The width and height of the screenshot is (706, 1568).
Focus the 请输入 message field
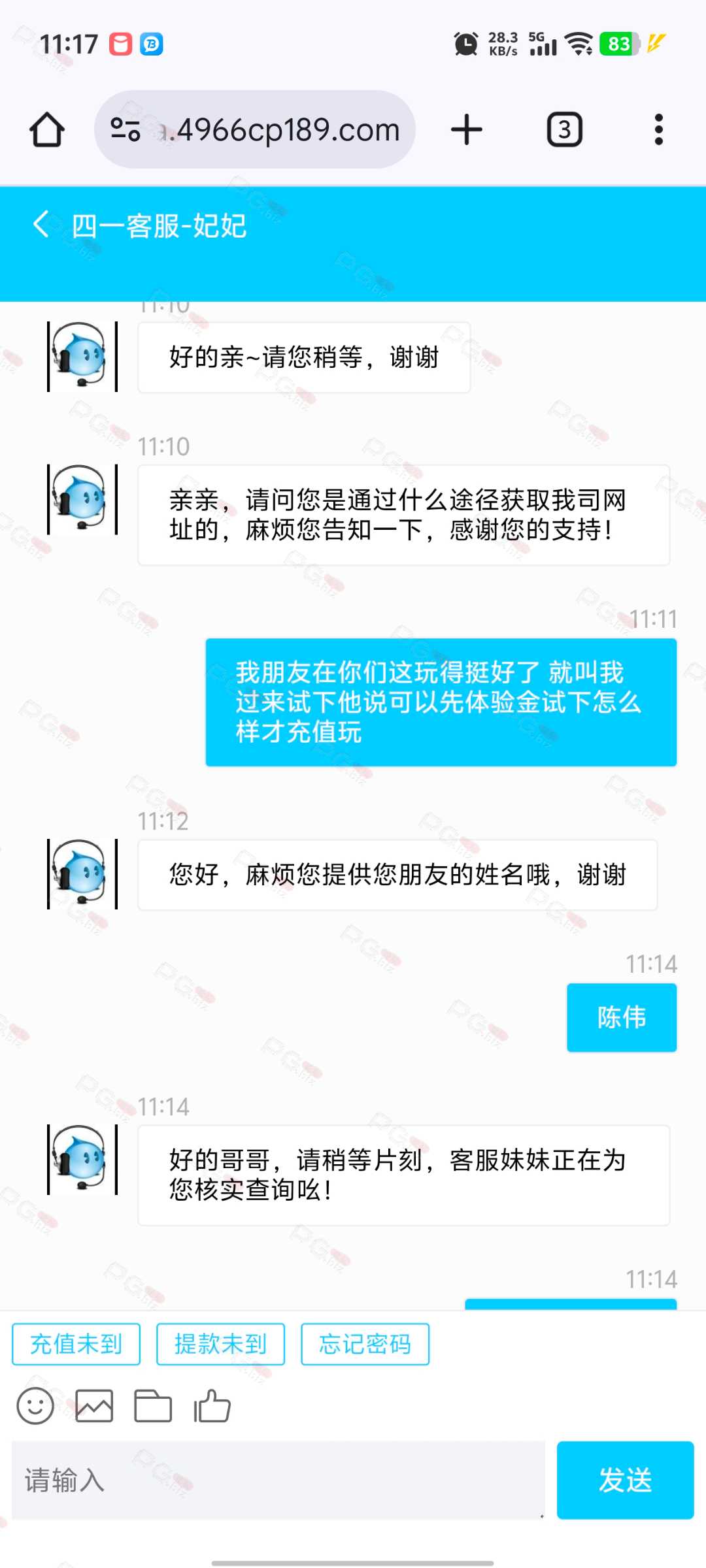point(278,1480)
